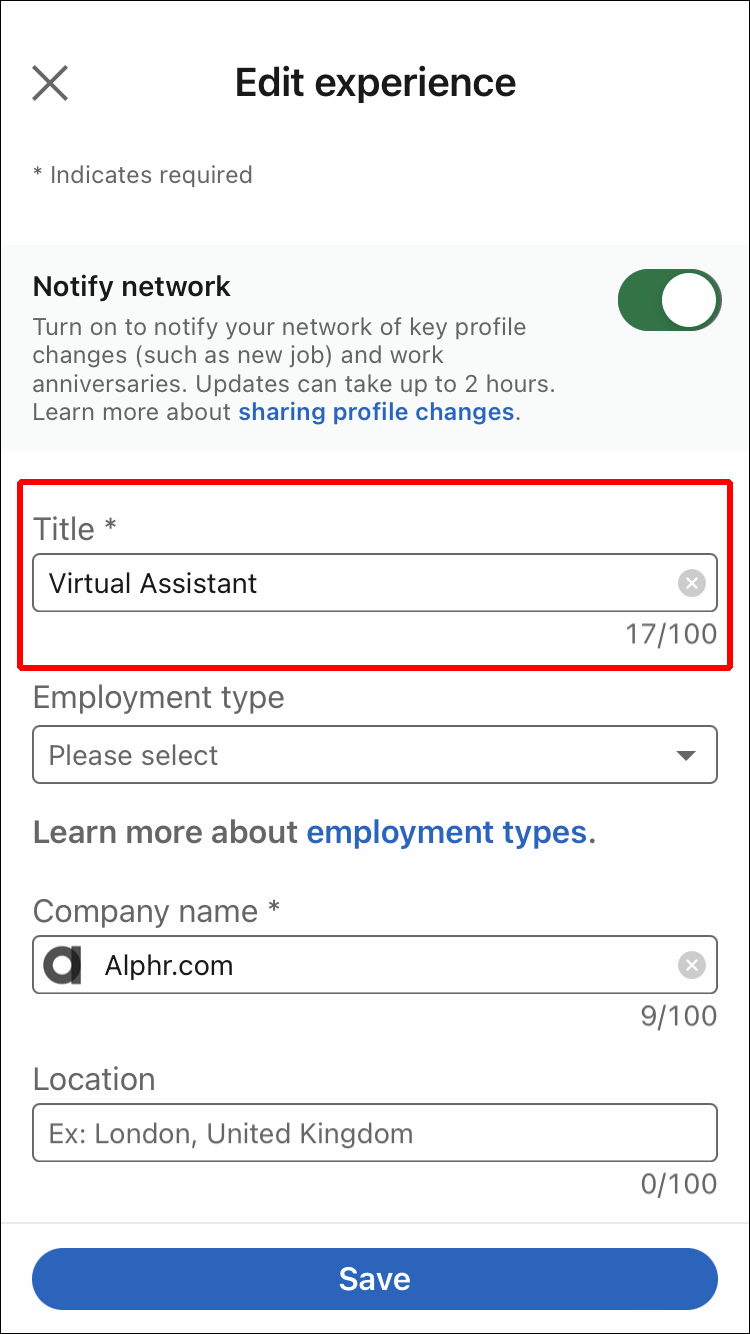750x1334 pixels.
Task: Tap the Title field with Virtual Assistant
Action: click(x=350, y=583)
